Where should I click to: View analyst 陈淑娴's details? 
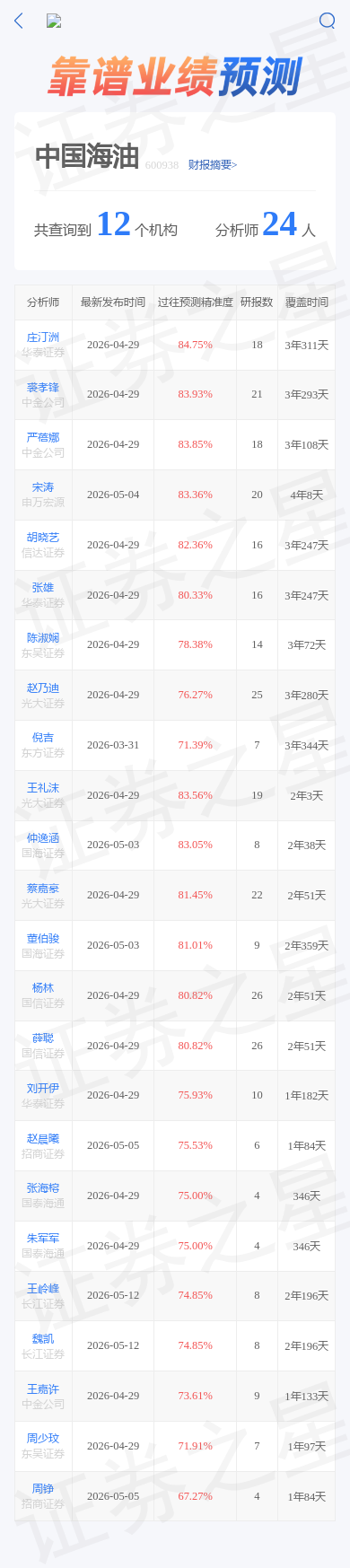(43, 638)
